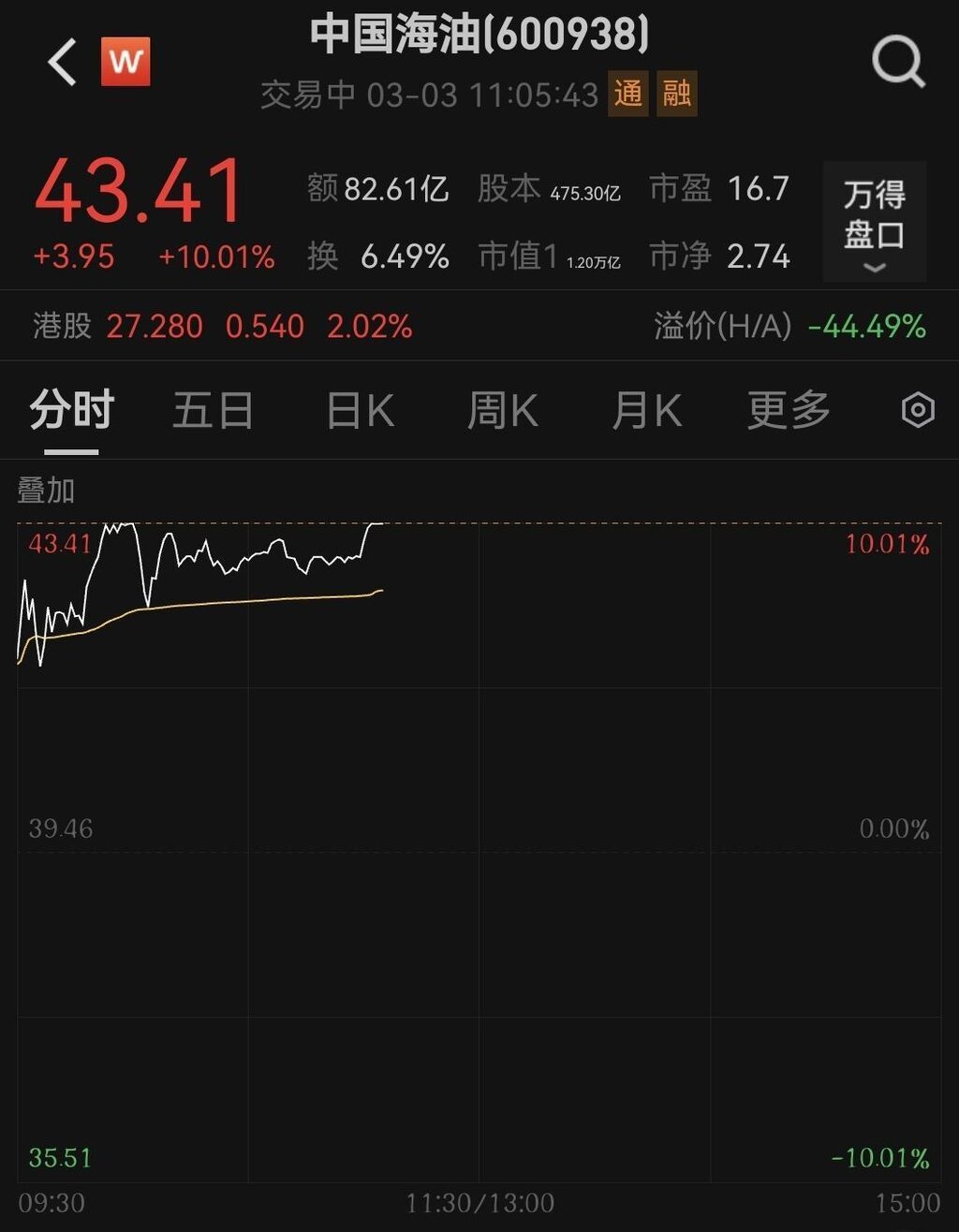Open the 港股 H-share quote row
The height and width of the screenshot is (1232, 959).
pyautogui.click(x=223, y=327)
